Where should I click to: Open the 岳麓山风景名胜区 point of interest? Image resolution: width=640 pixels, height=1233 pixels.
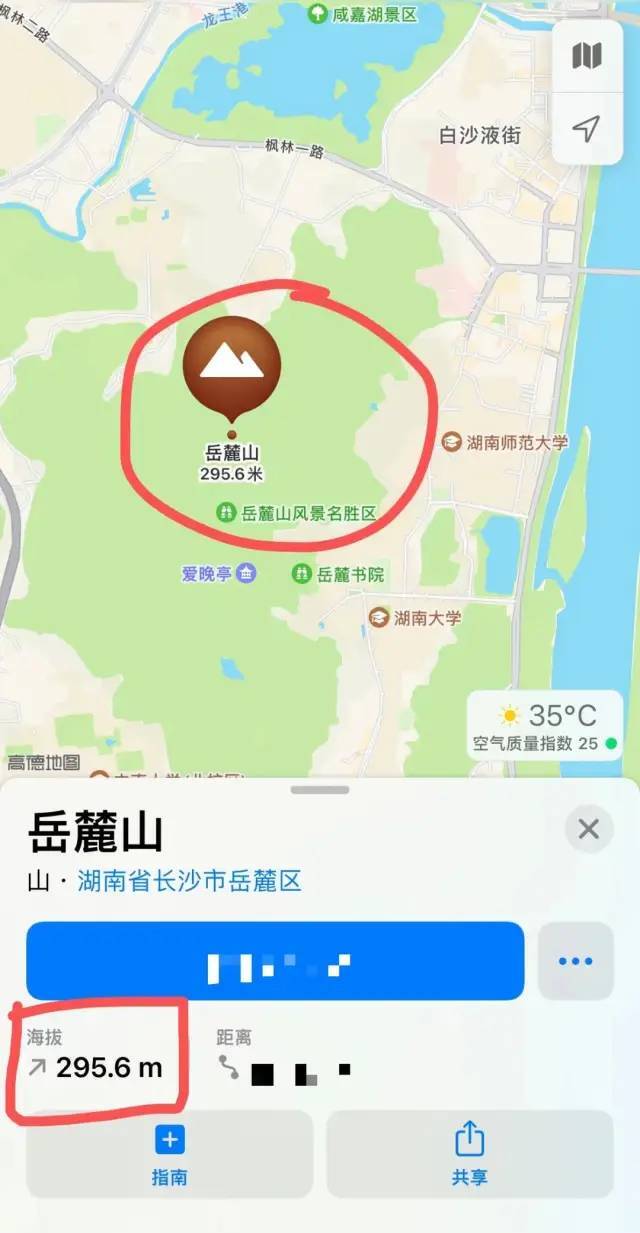click(227, 513)
